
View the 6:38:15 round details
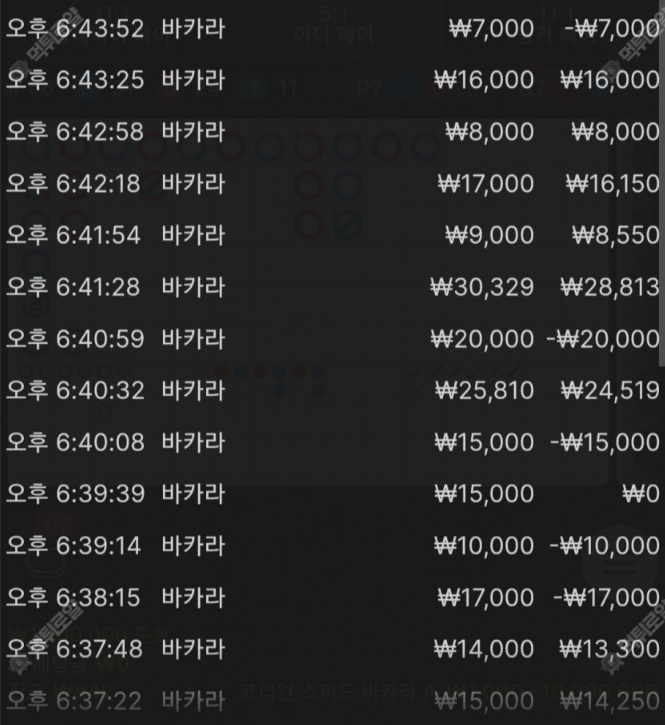click(332, 598)
